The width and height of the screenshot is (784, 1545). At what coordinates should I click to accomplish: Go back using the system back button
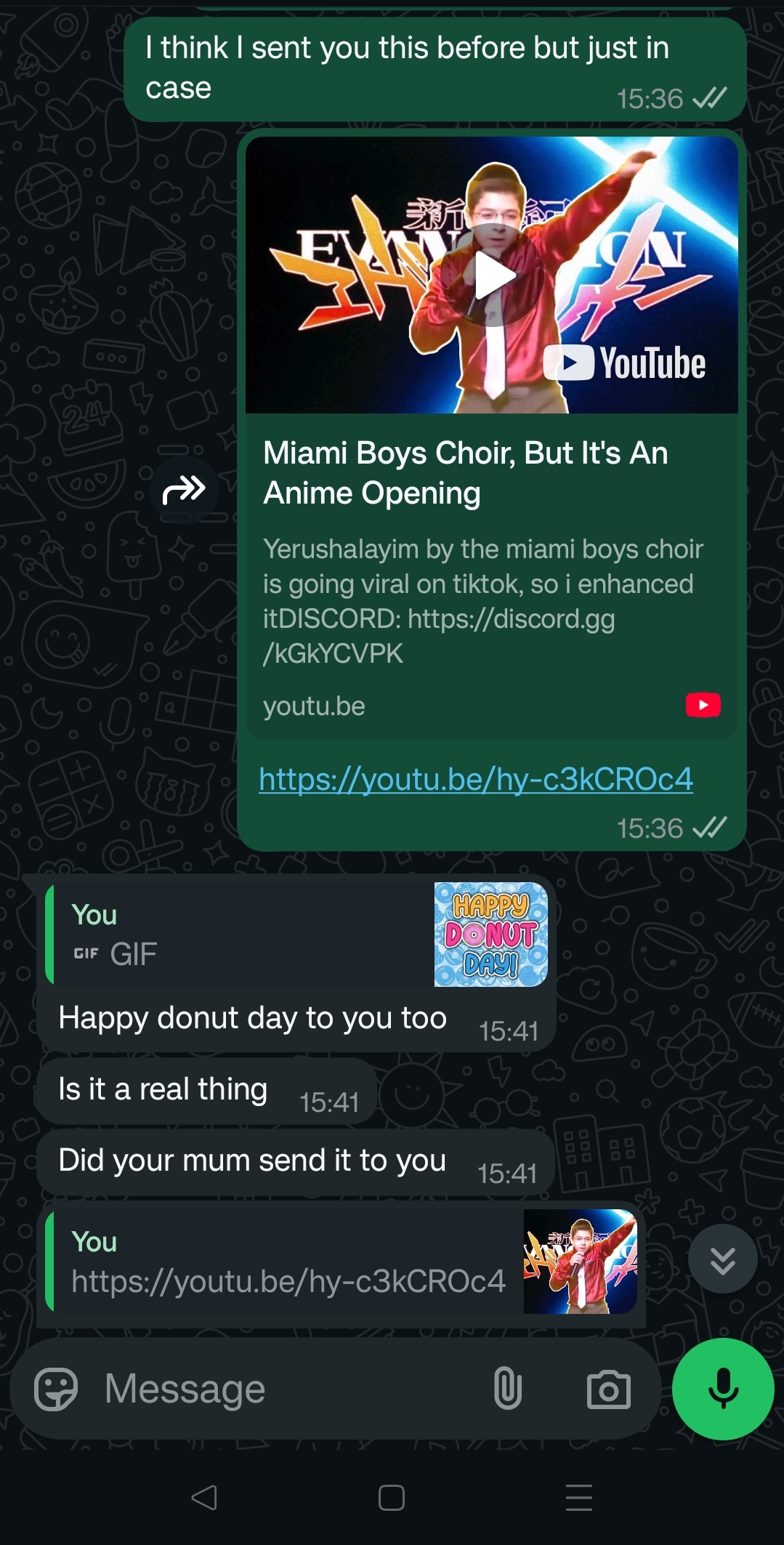204,1498
